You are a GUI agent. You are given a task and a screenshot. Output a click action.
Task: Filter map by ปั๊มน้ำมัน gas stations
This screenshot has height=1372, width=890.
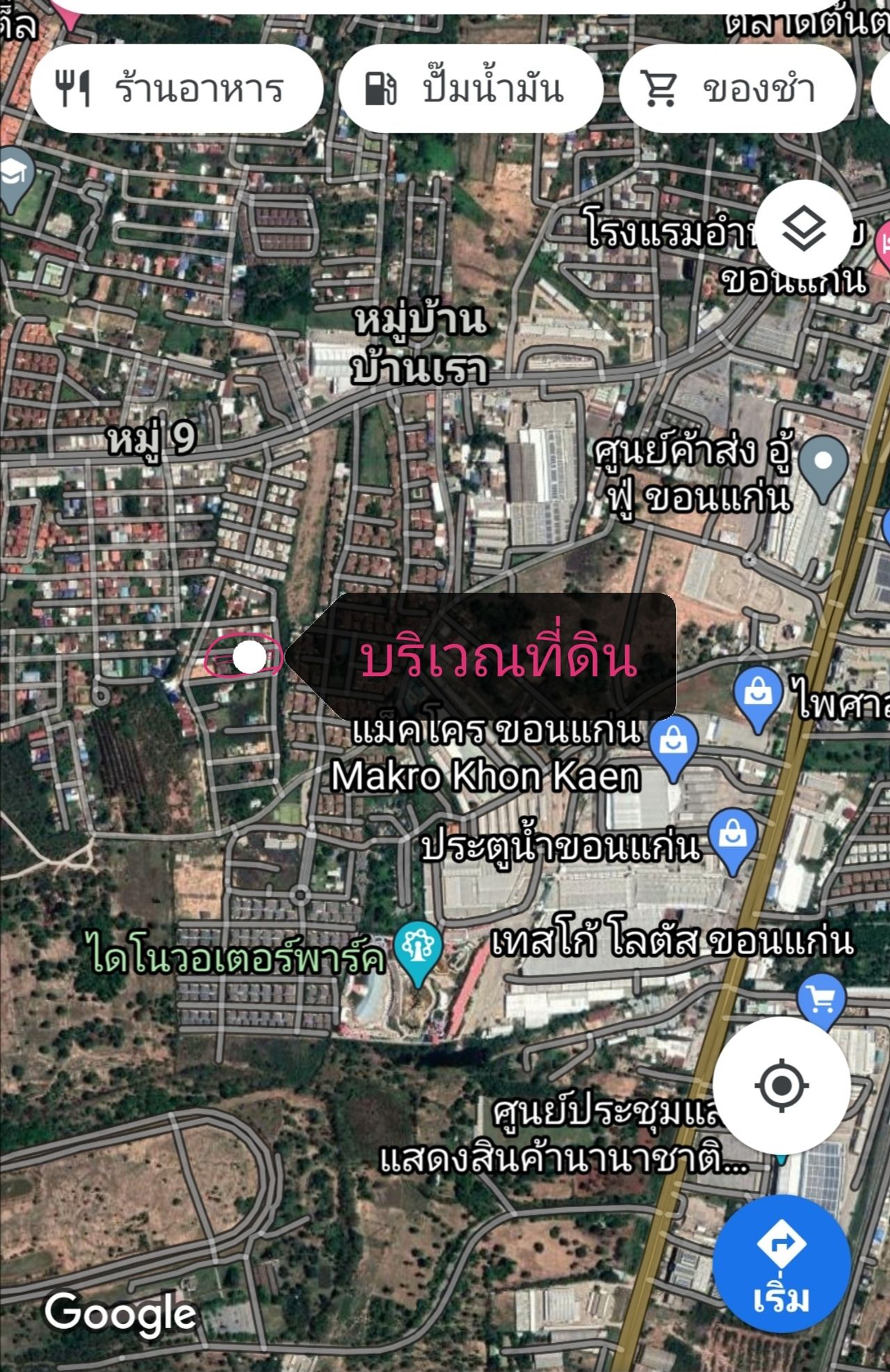(x=471, y=89)
